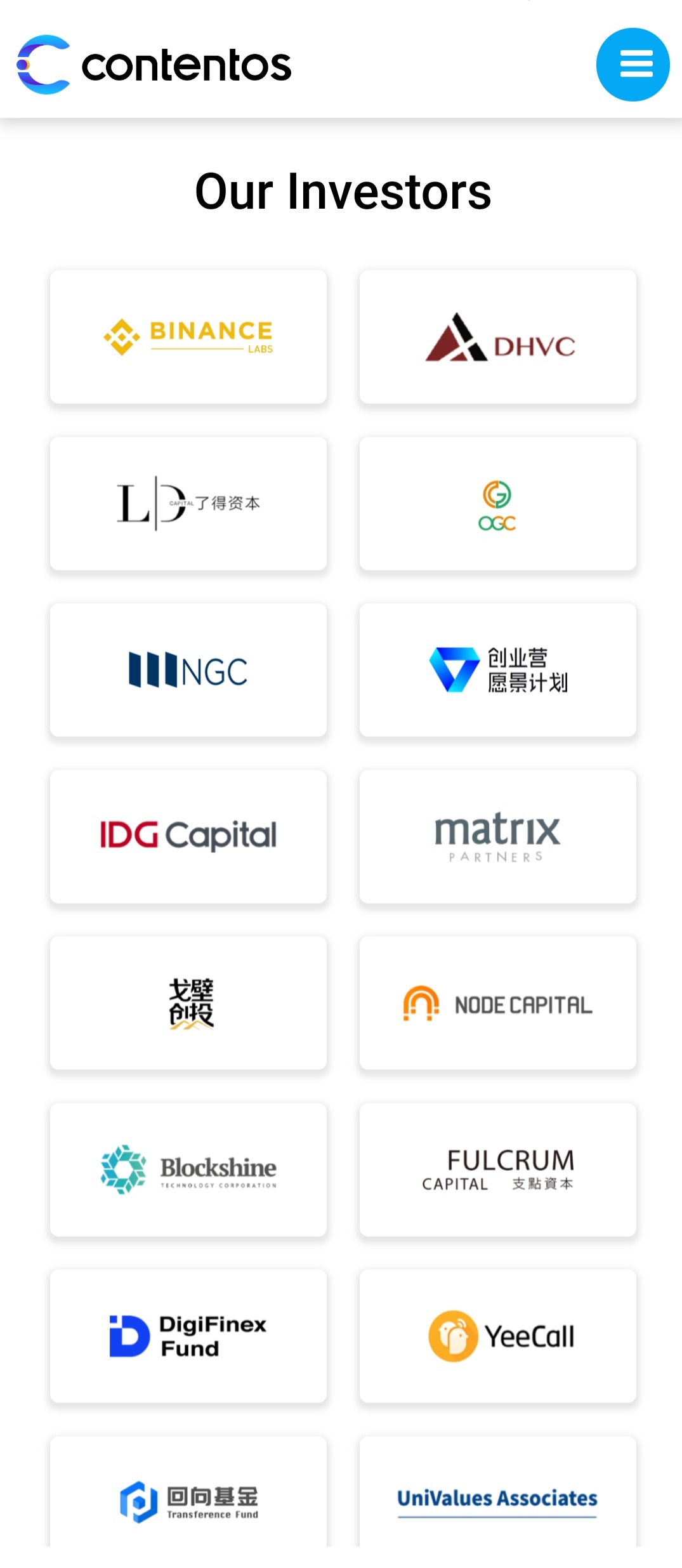View the NGC investor card
The height and width of the screenshot is (1568, 682).
[188, 670]
